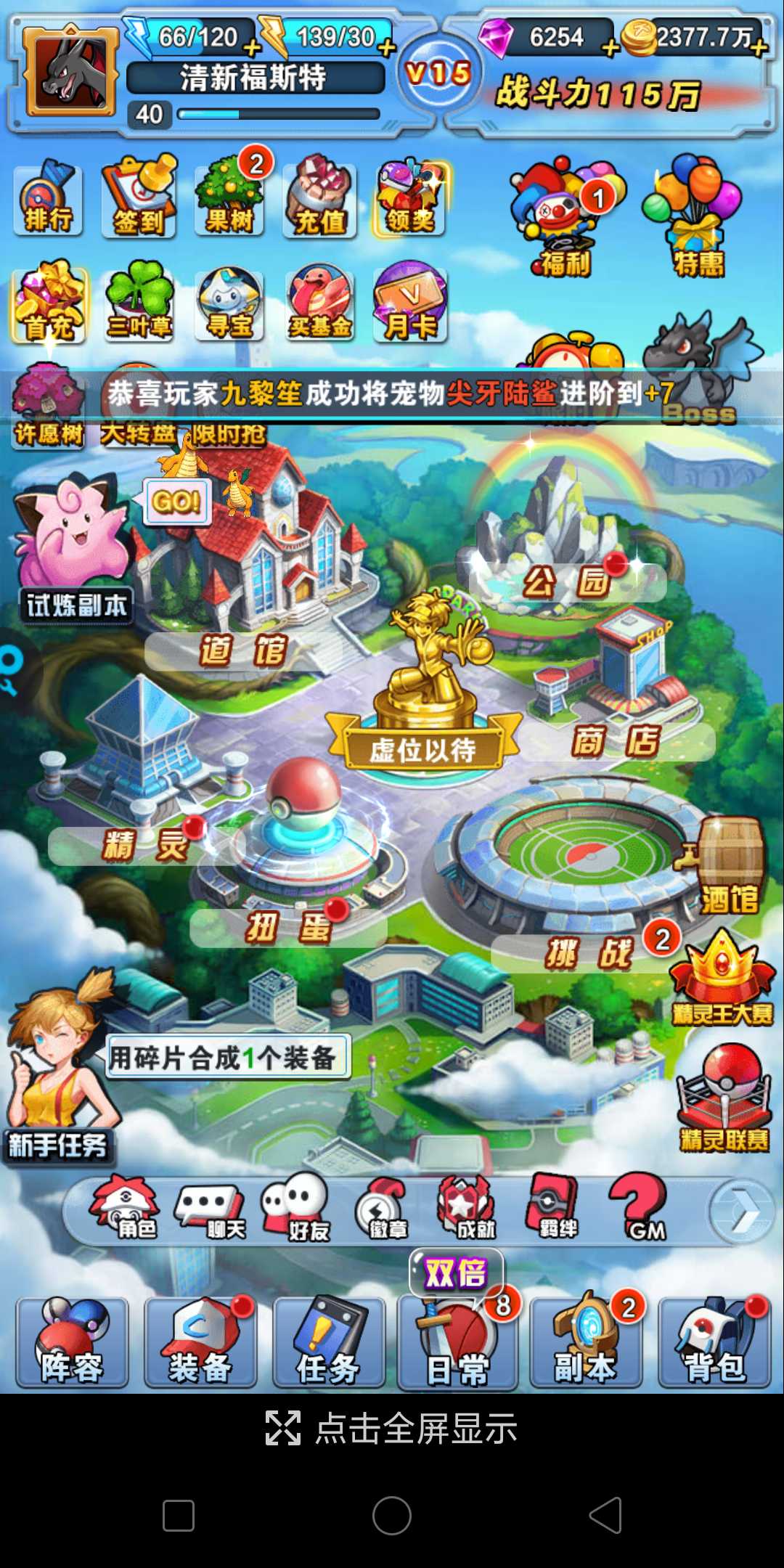Open the 装备 equipment tab

tap(200, 1343)
